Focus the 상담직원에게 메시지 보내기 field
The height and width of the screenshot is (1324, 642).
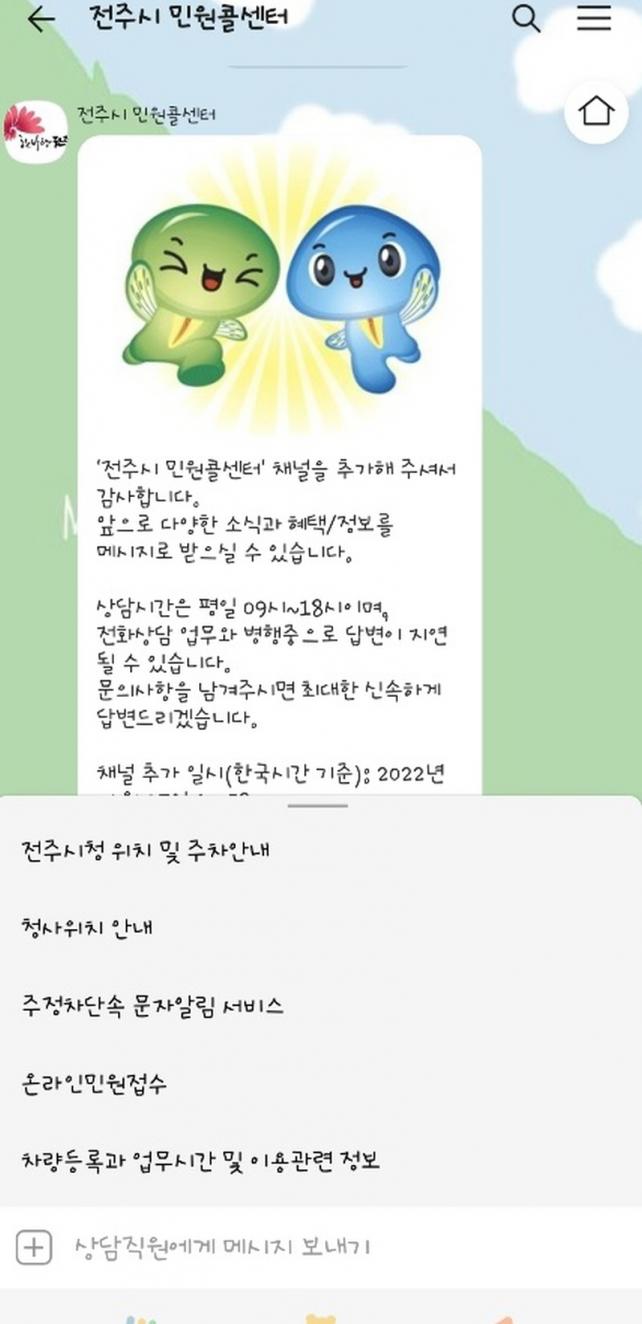click(x=300, y=1247)
